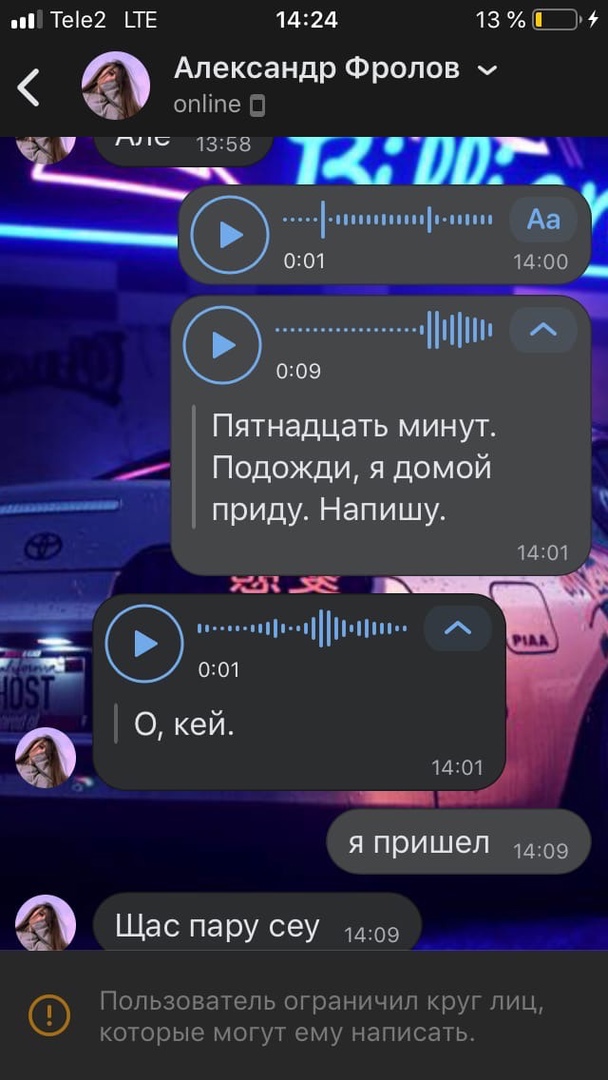Viewport: 608px width, 1080px height.
Task: Collapse the "О, кей." transcript
Action: tap(457, 629)
